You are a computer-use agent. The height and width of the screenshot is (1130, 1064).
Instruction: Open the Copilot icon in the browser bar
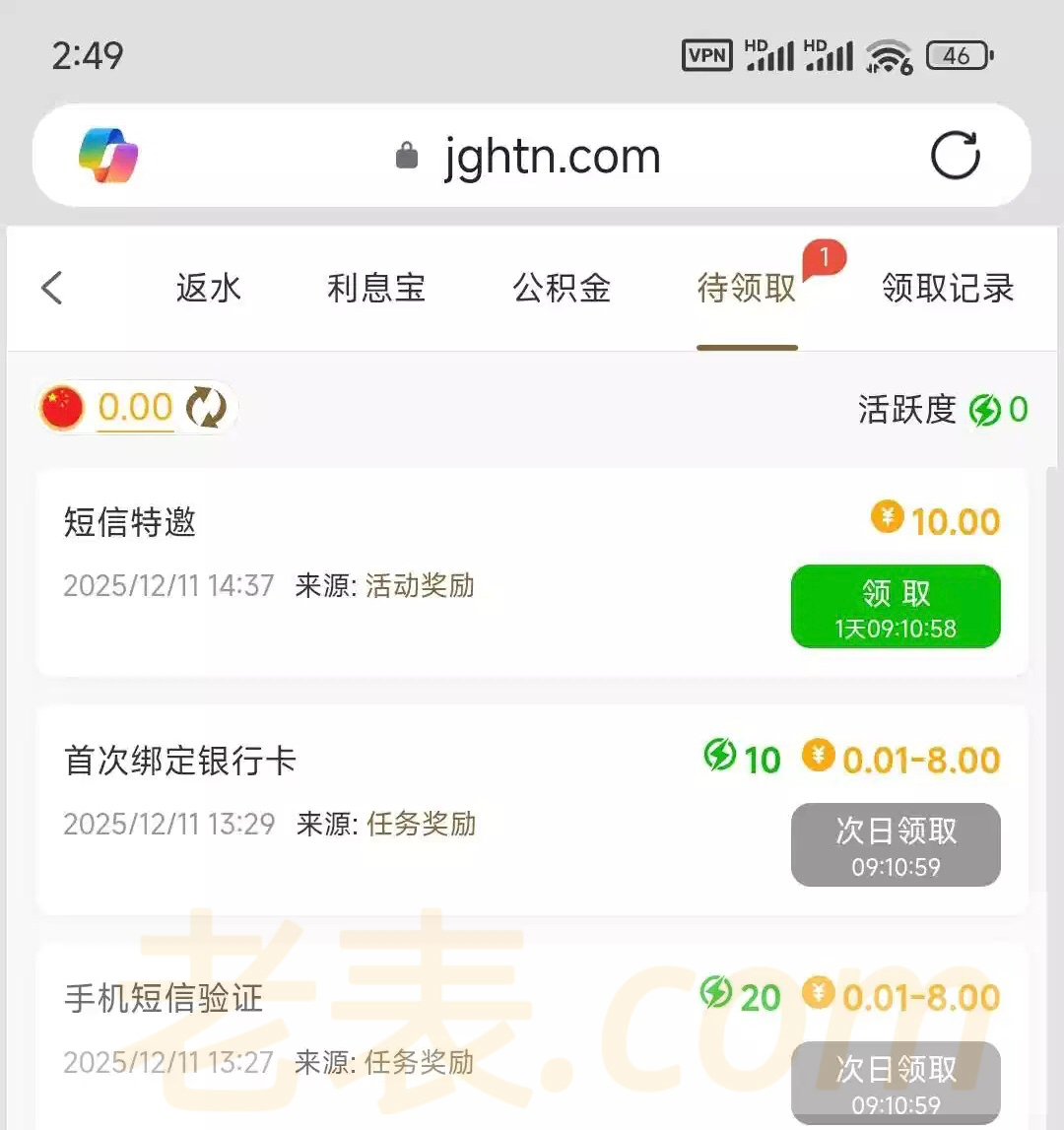108,156
